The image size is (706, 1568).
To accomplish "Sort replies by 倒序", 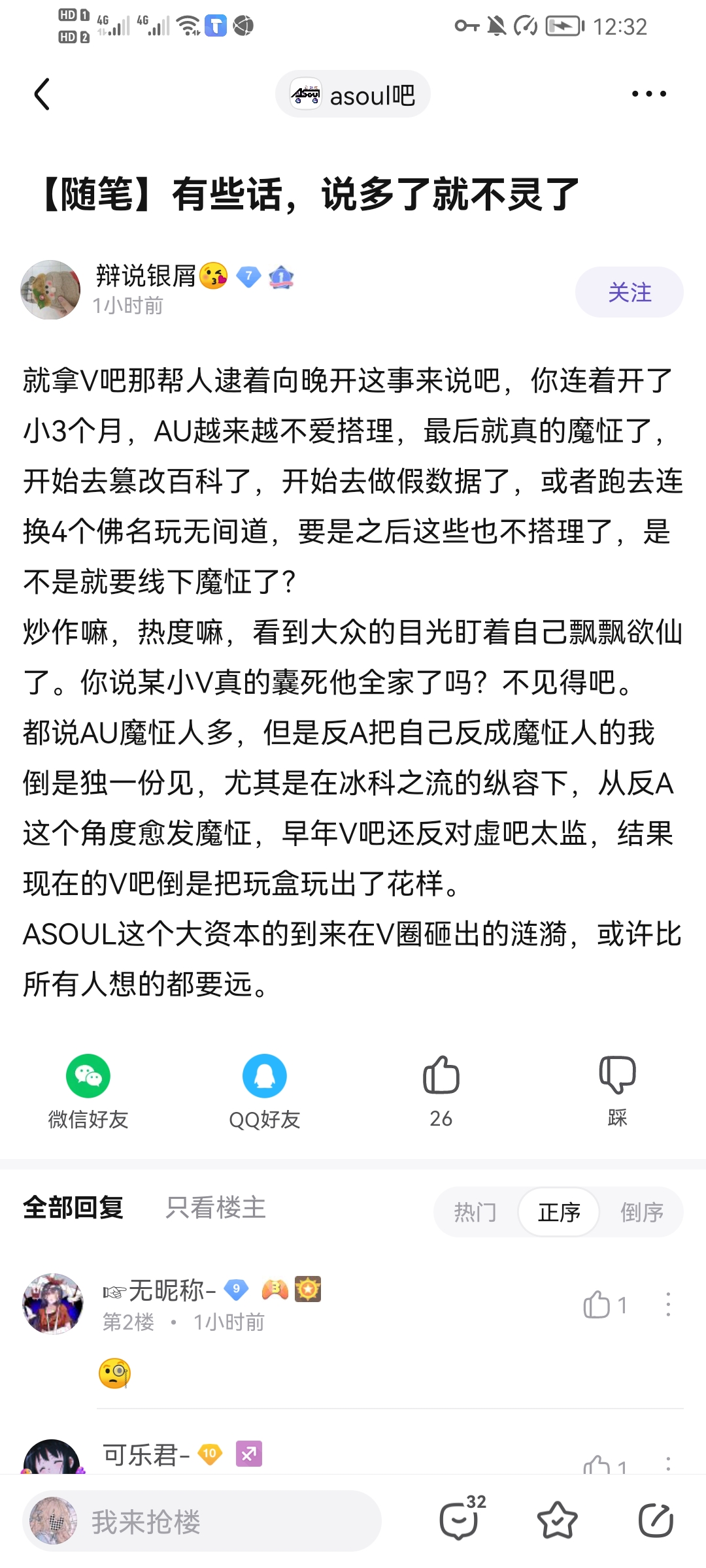I will point(641,1213).
